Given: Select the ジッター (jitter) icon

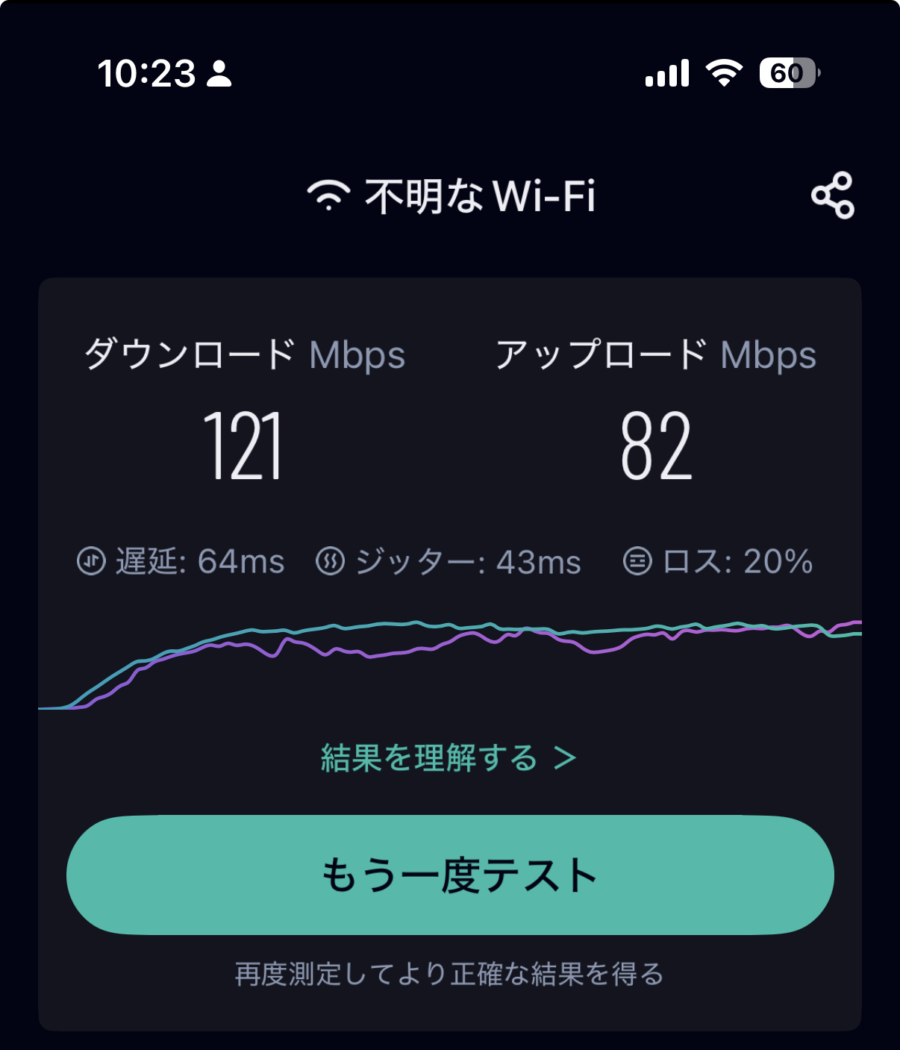Looking at the screenshot, I should (333, 562).
